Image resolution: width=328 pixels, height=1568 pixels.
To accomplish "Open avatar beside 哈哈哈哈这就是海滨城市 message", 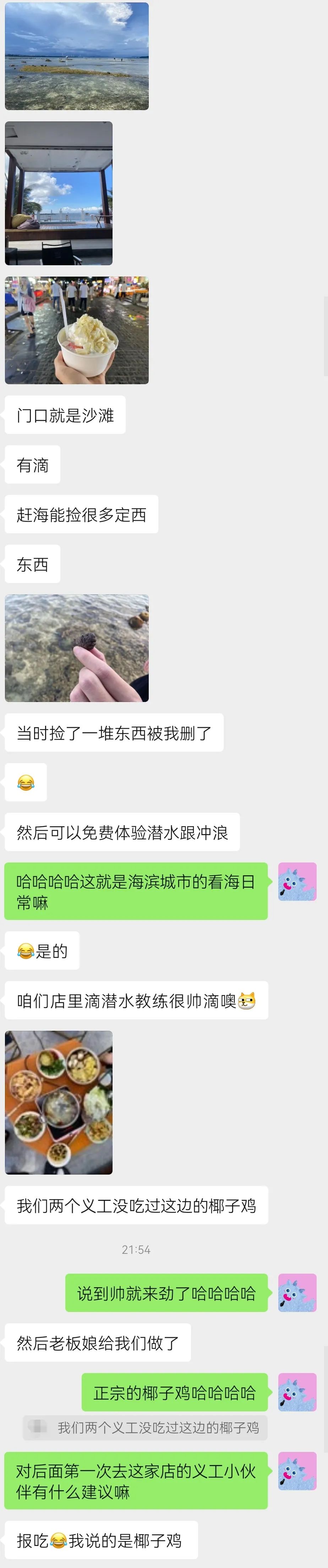I will pos(297,881).
